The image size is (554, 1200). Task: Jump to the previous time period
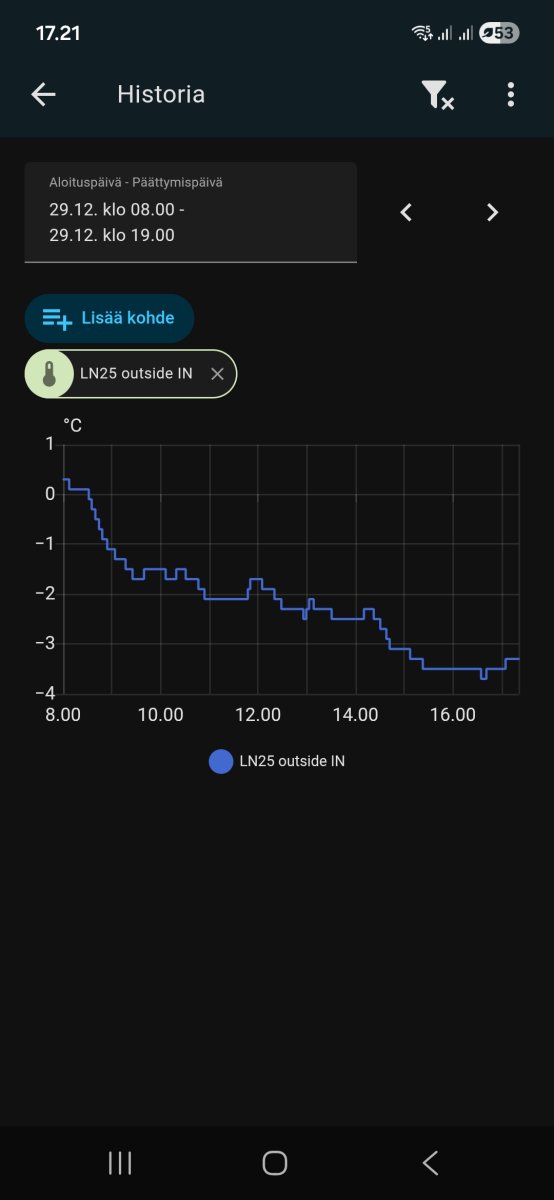coord(406,212)
